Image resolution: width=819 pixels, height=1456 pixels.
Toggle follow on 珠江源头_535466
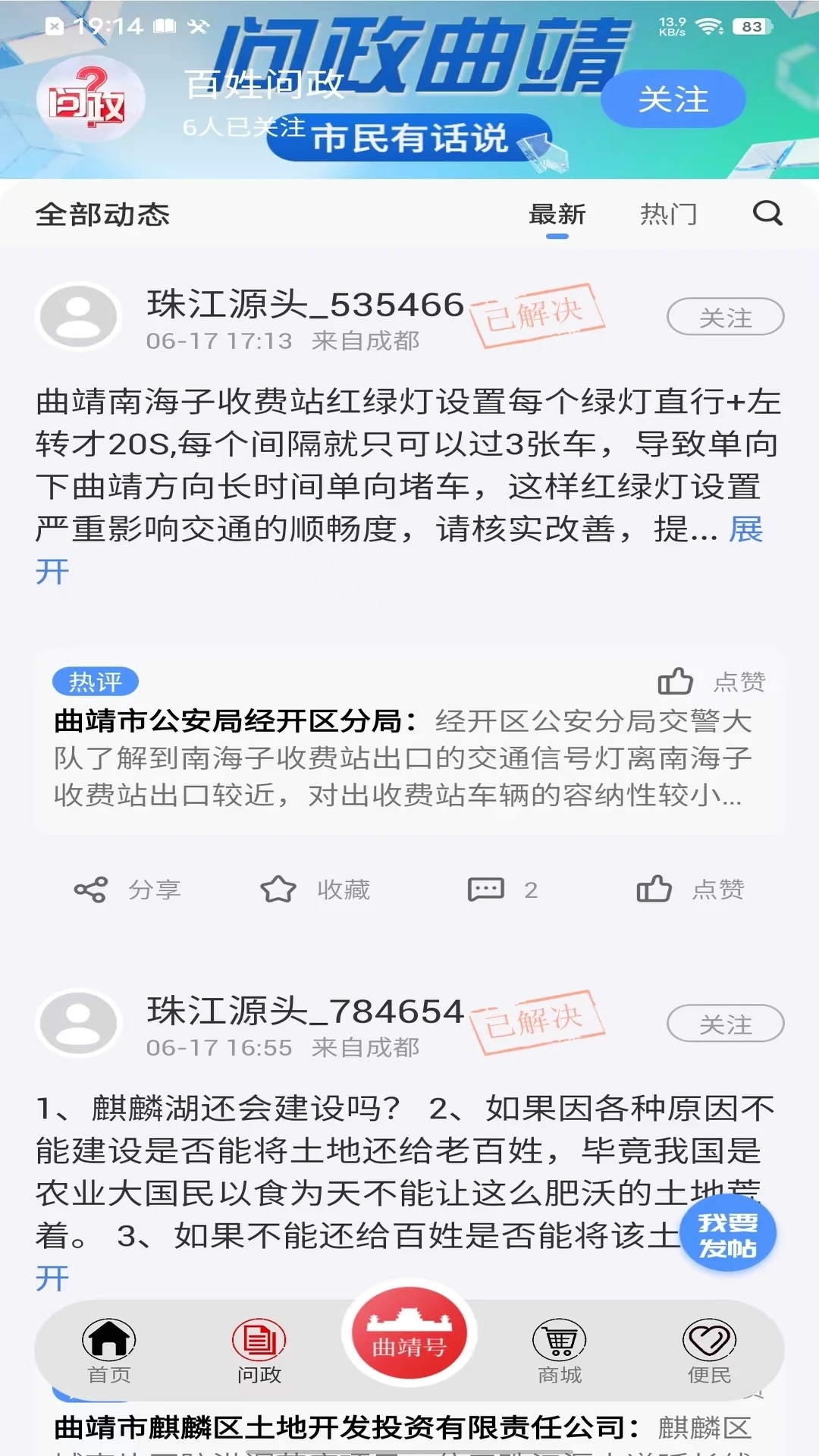(x=725, y=315)
